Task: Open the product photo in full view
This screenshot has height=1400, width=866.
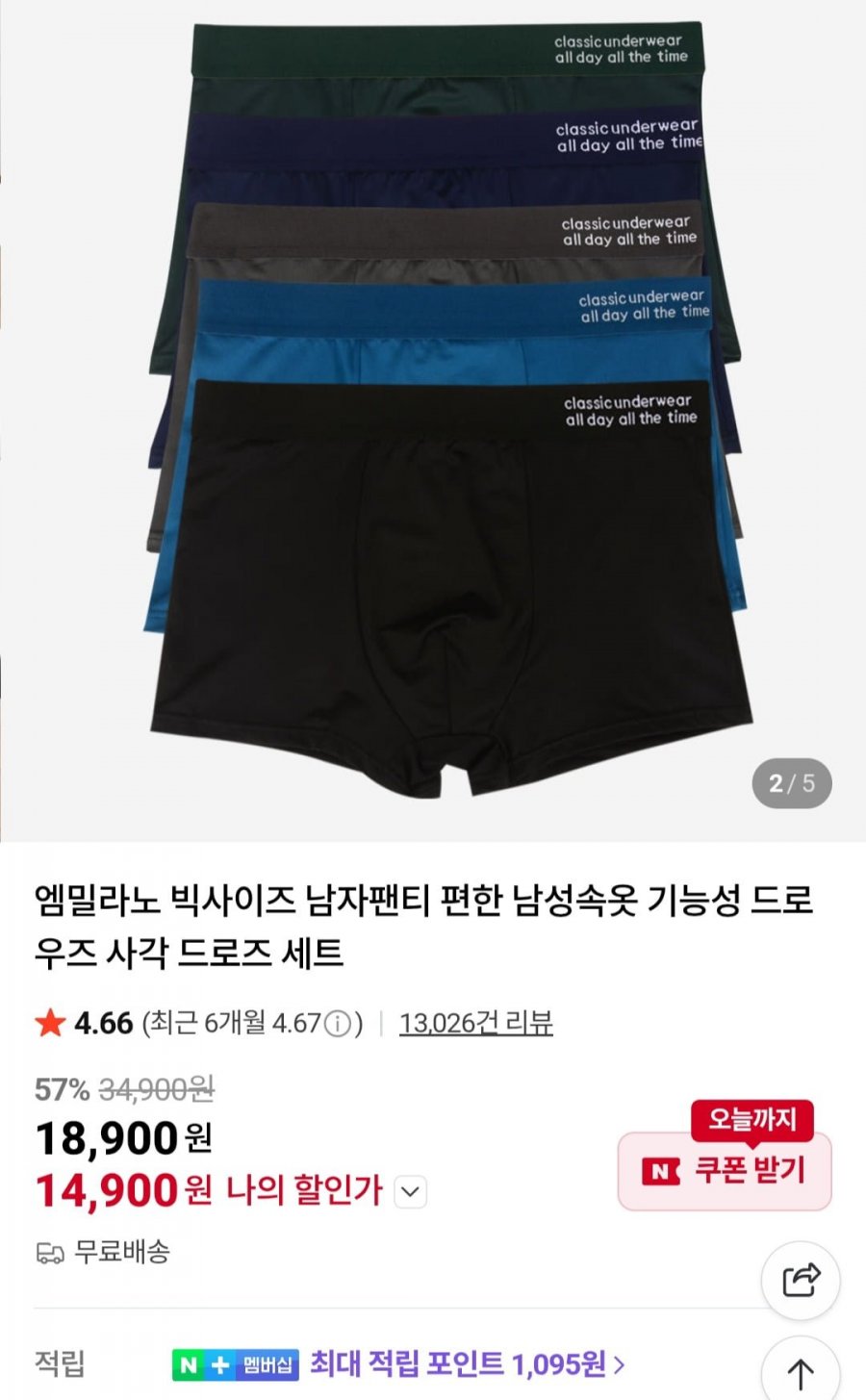Action: (433, 414)
